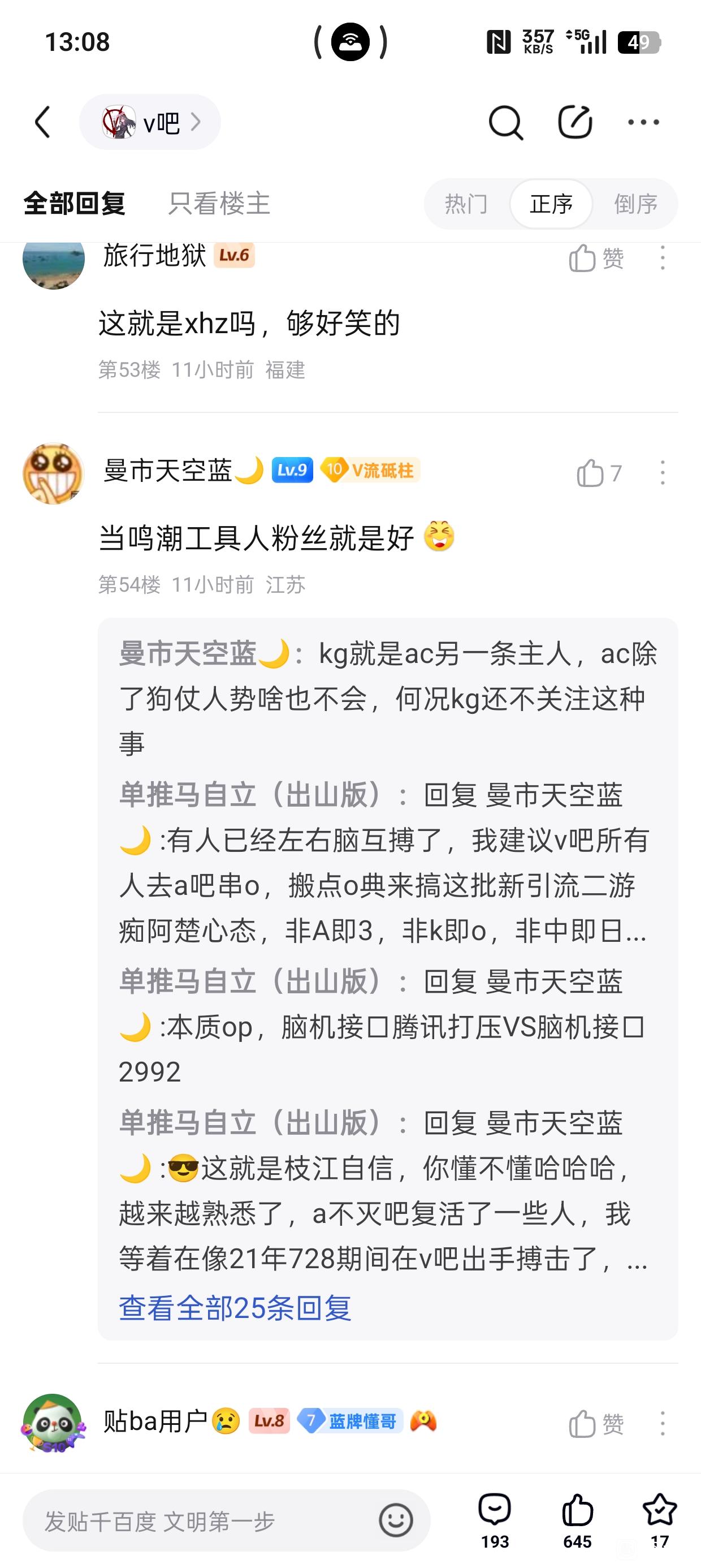701x1568 pixels.
Task: Favorite the thread with star icon
Action: click(660, 1520)
